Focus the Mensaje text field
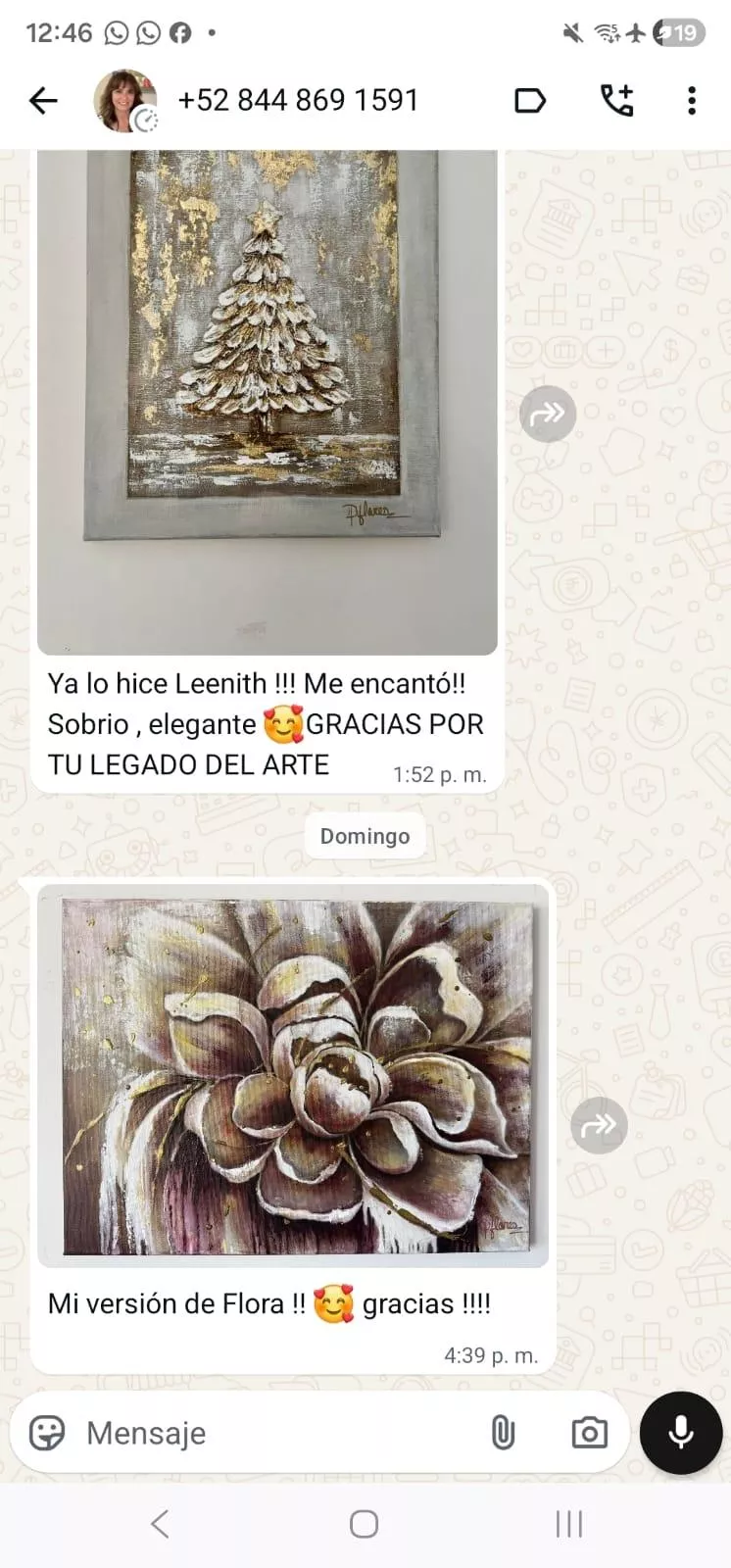The image size is (731, 1568). [x=274, y=1433]
